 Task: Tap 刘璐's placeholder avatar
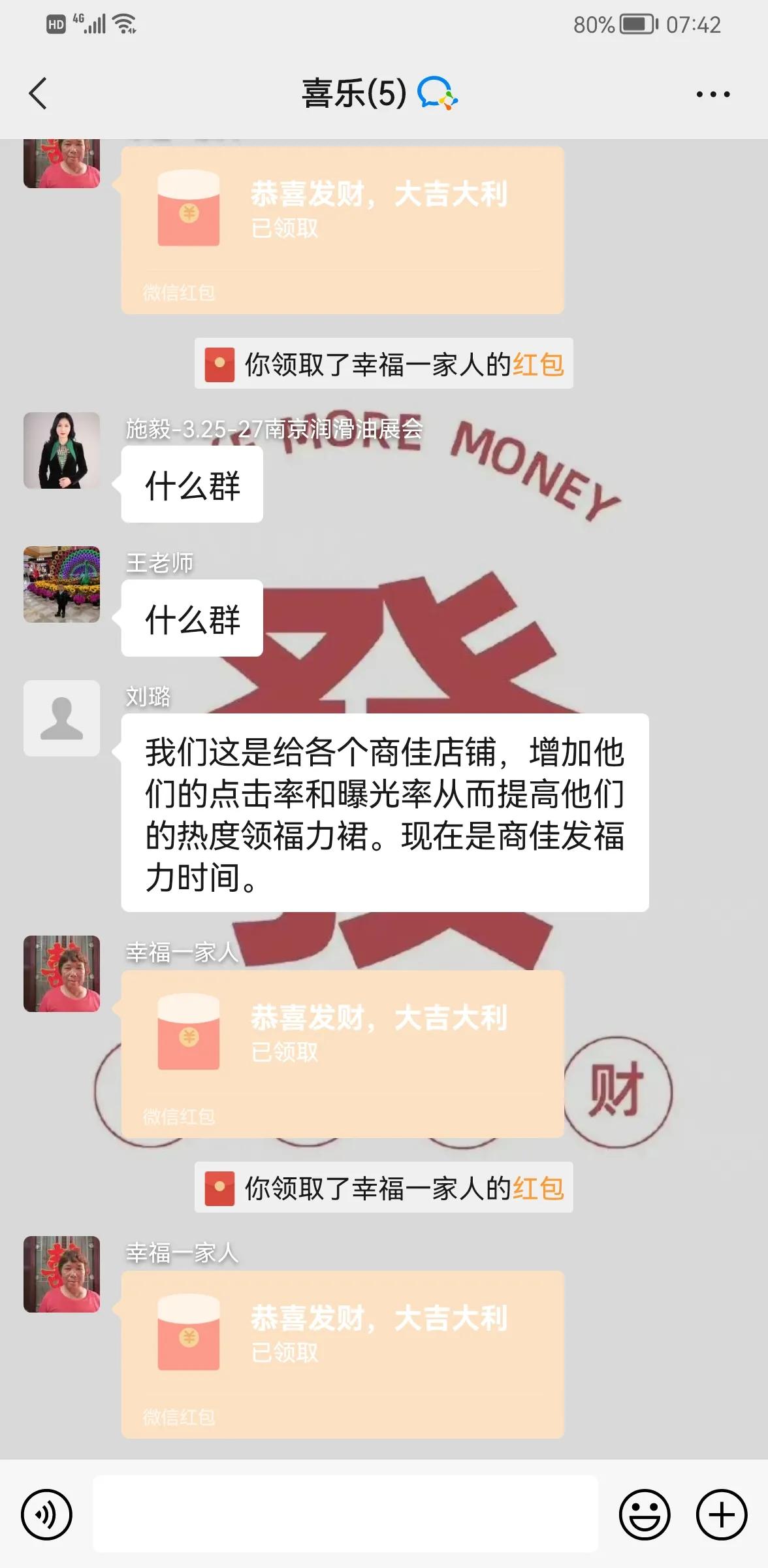click(x=61, y=717)
